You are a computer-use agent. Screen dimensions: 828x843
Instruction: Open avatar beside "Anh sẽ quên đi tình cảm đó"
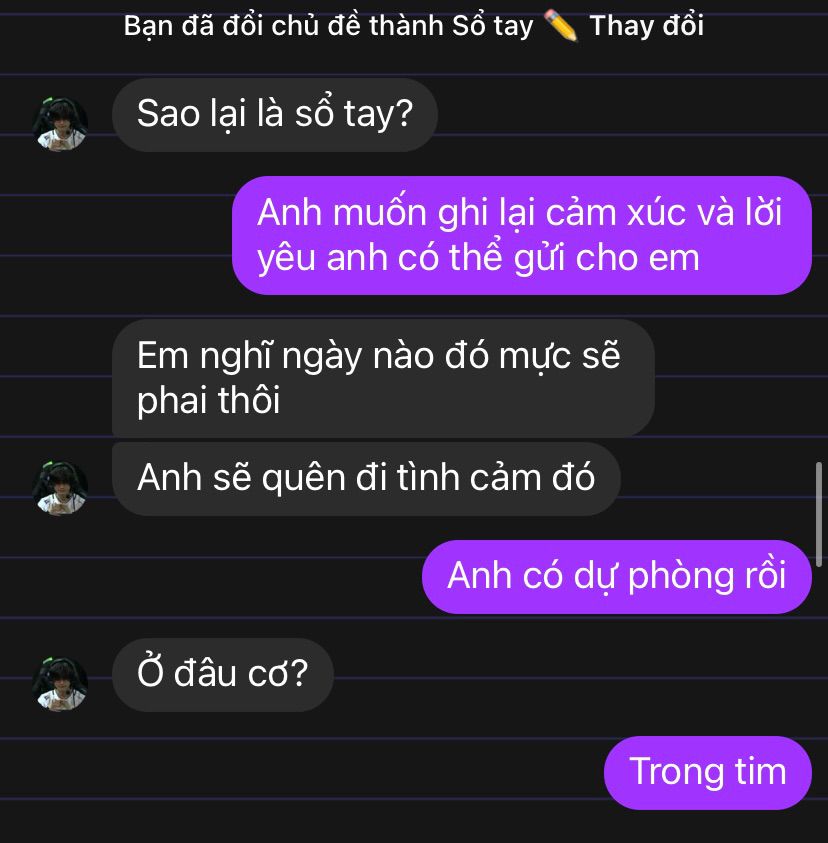coord(62,486)
